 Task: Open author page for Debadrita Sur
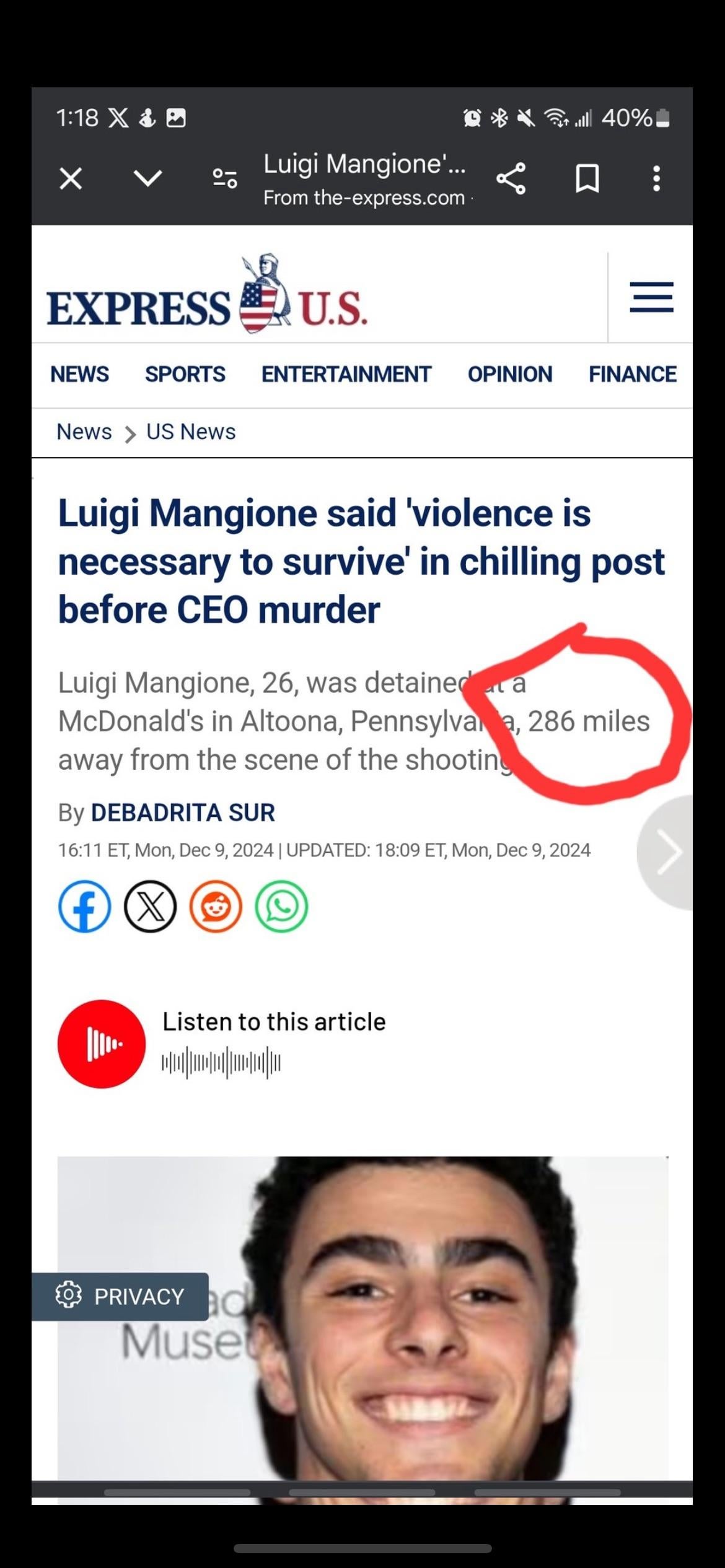pyautogui.click(x=183, y=812)
